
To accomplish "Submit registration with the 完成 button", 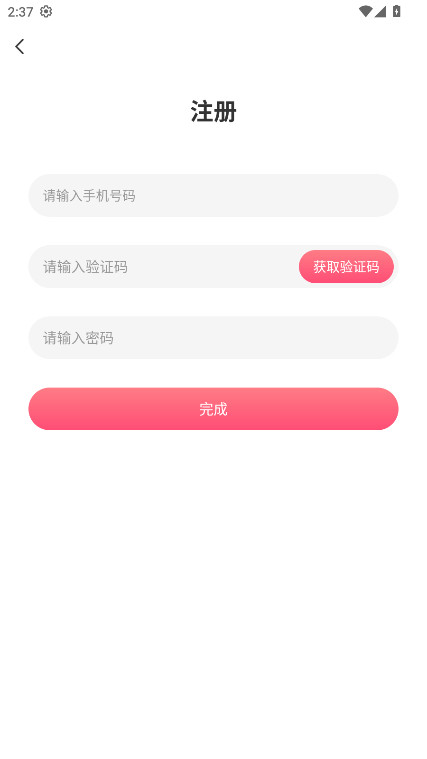I will click(214, 409).
